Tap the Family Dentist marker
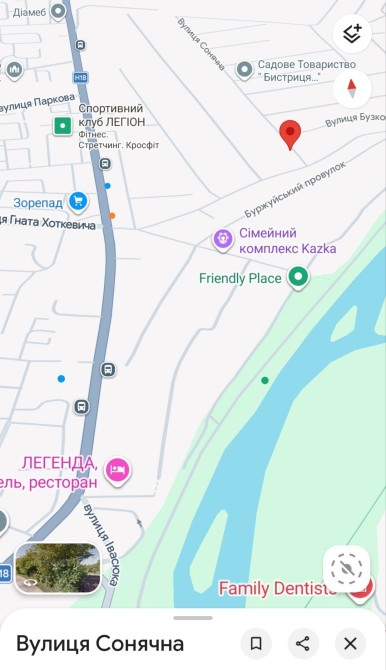This screenshot has width=386, height=670. coord(362,589)
